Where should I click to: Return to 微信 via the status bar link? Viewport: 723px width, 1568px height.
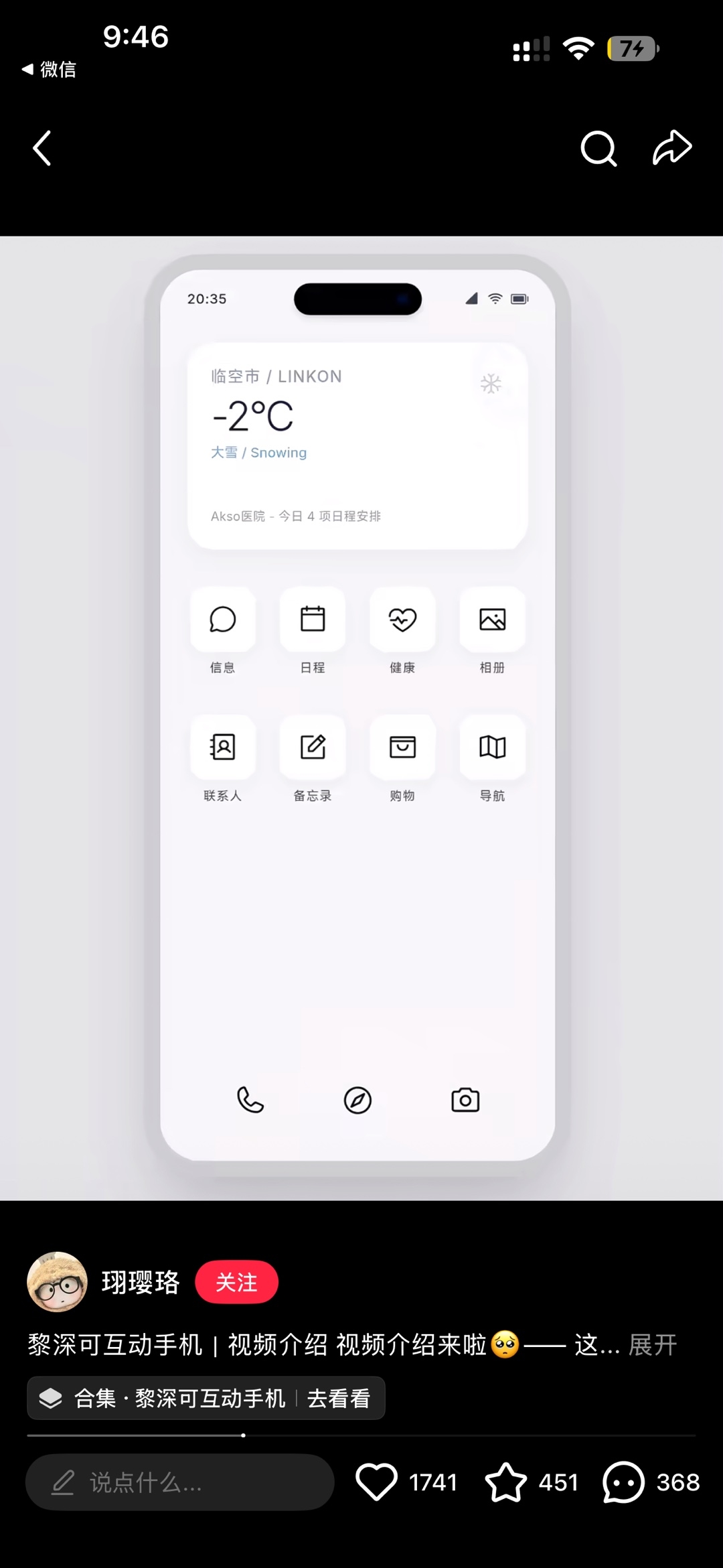[x=49, y=69]
